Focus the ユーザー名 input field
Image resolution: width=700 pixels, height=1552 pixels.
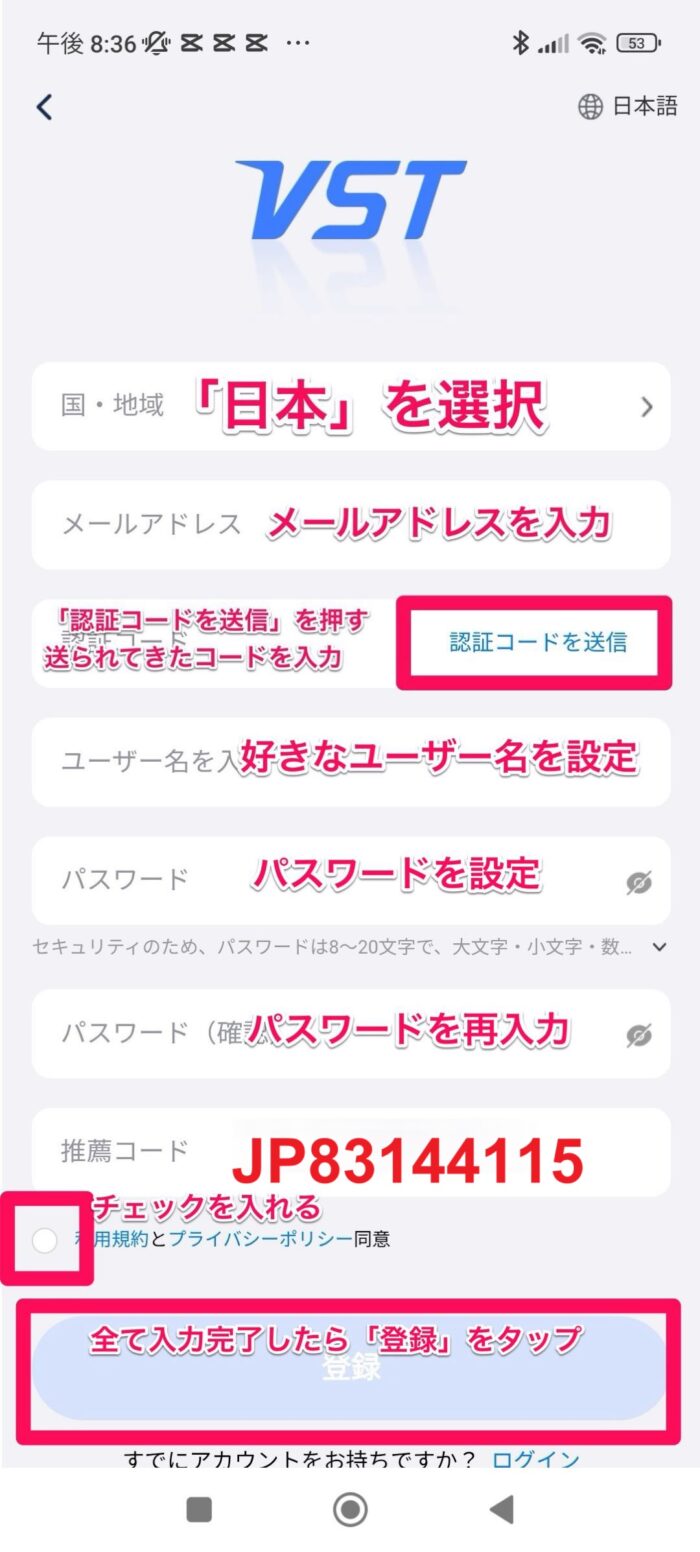[x=350, y=761]
